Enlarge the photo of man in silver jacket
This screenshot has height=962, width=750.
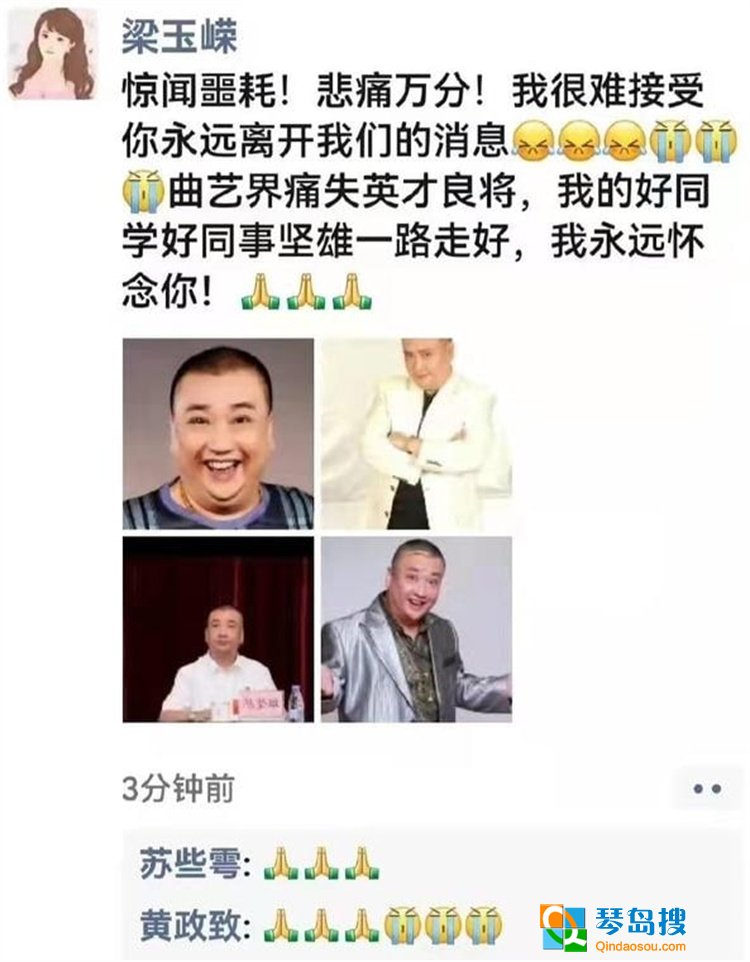(416, 629)
